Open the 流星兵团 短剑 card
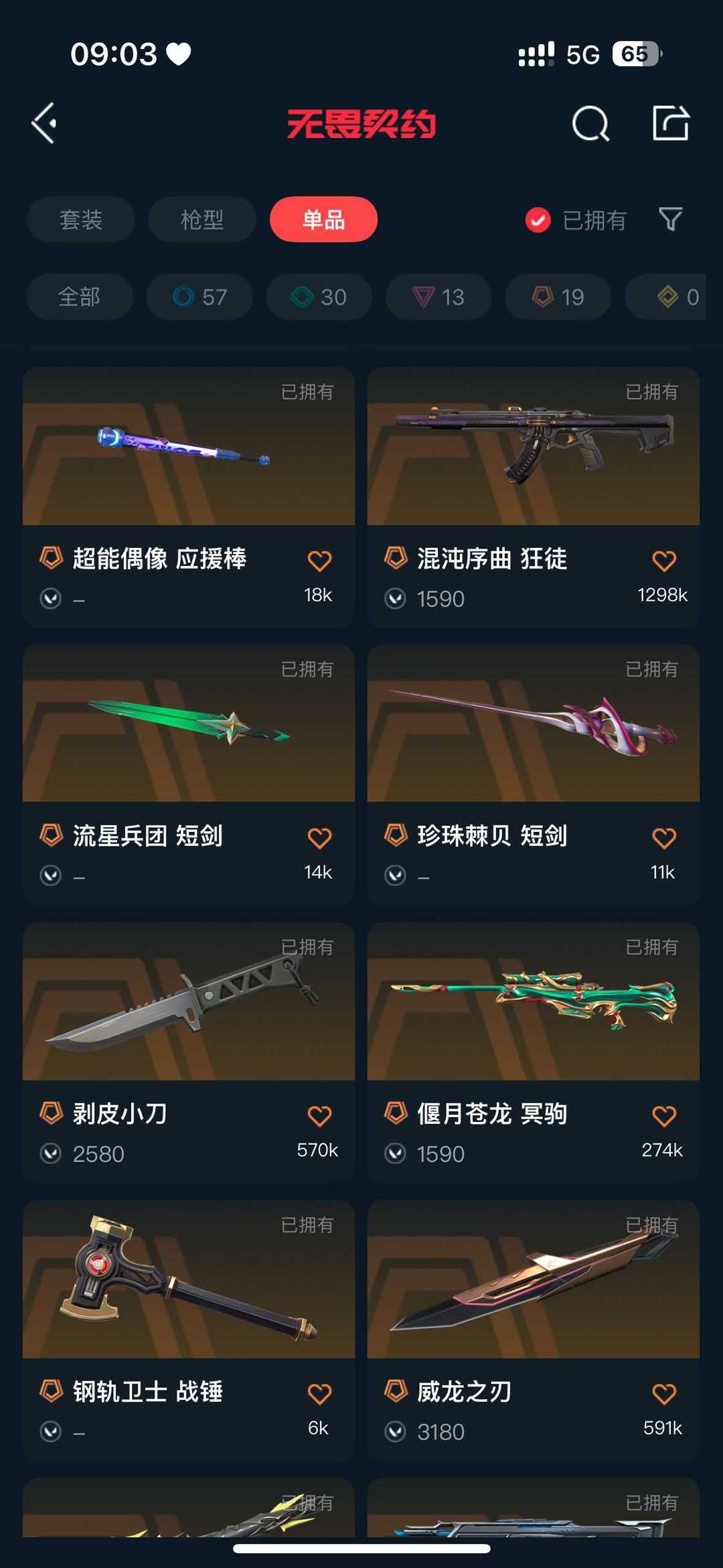Image resolution: width=723 pixels, height=1568 pixels. coord(189,774)
